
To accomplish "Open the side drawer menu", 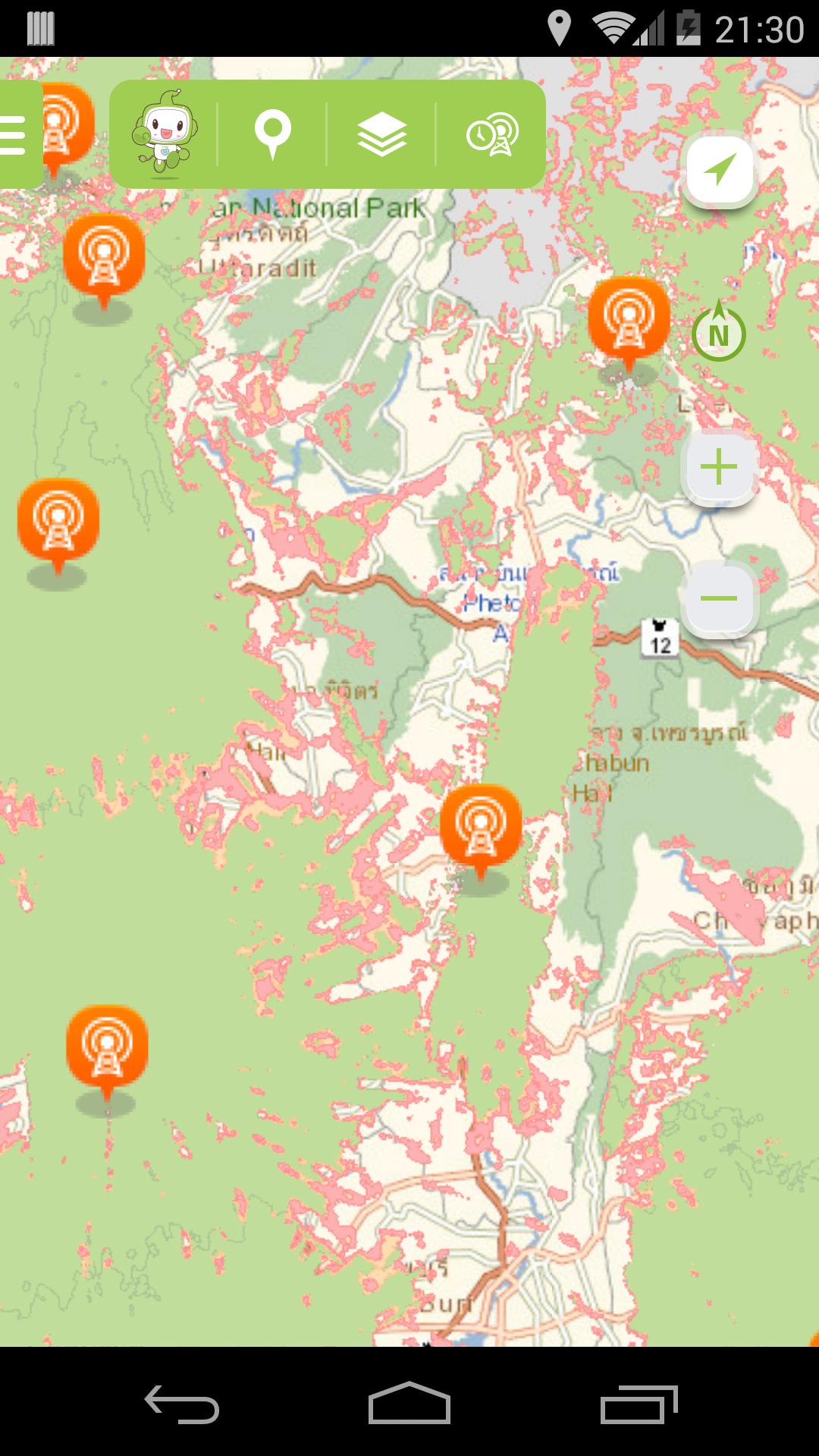I will tap(15, 135).
